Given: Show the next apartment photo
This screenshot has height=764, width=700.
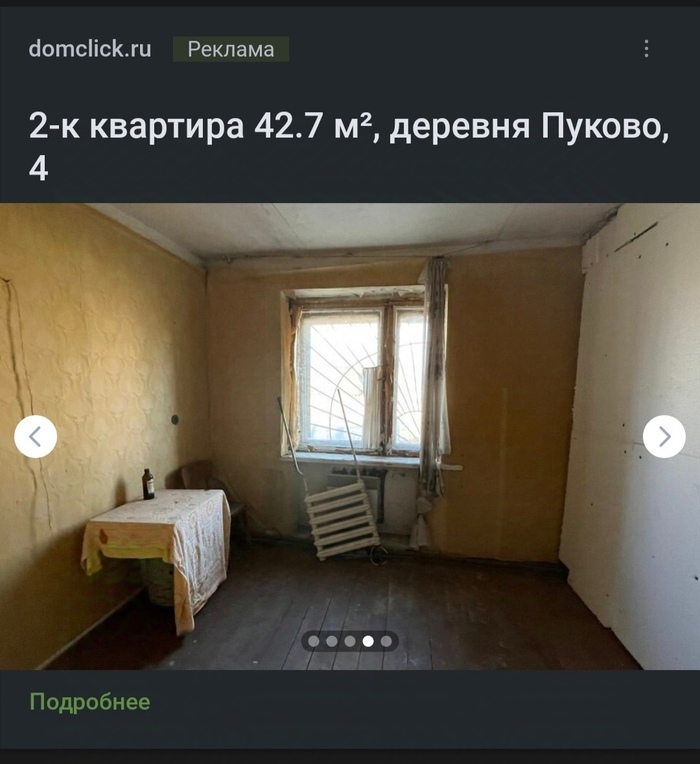Looking at the screenshot, I should pyautogui.click(x=664, y=437).
